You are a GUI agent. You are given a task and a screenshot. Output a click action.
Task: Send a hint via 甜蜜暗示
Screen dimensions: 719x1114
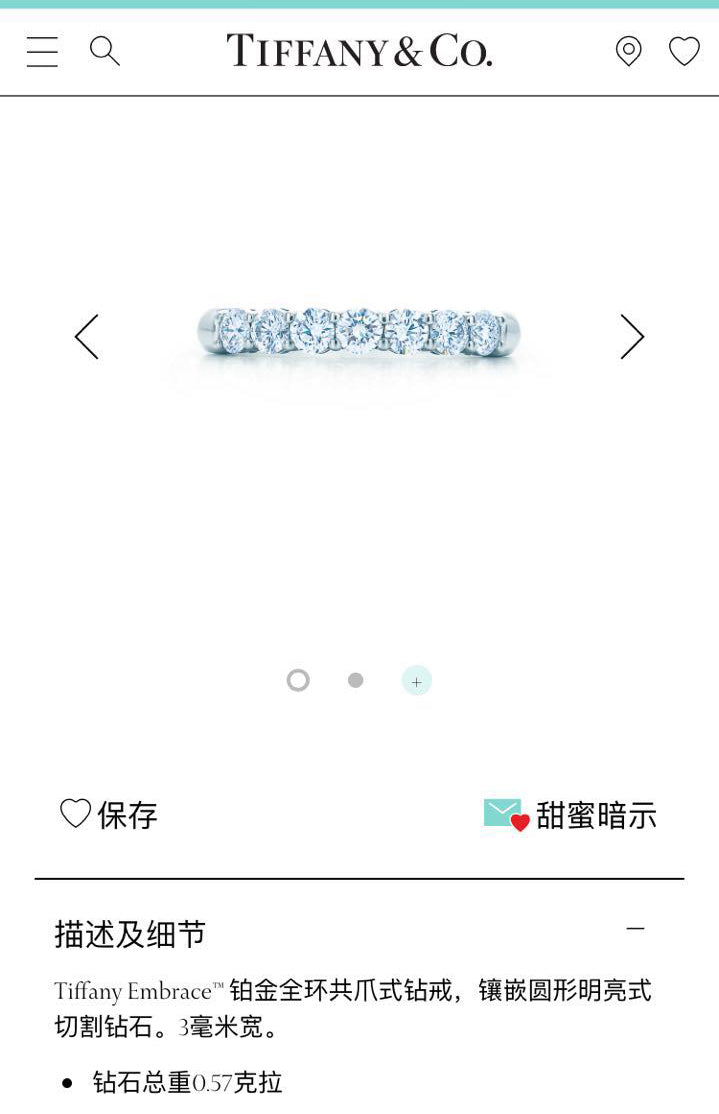[x=570, y=815]
